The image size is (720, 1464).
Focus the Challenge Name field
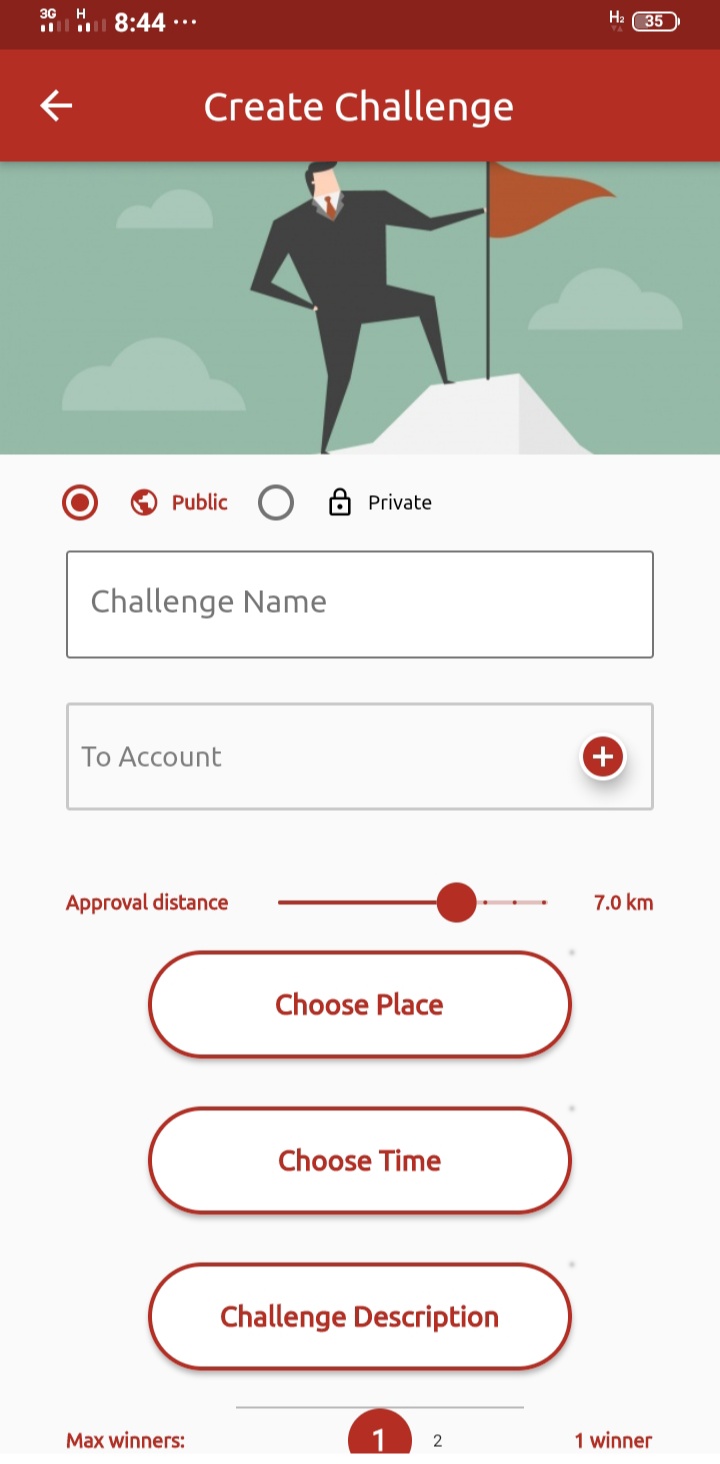point(360,604)
